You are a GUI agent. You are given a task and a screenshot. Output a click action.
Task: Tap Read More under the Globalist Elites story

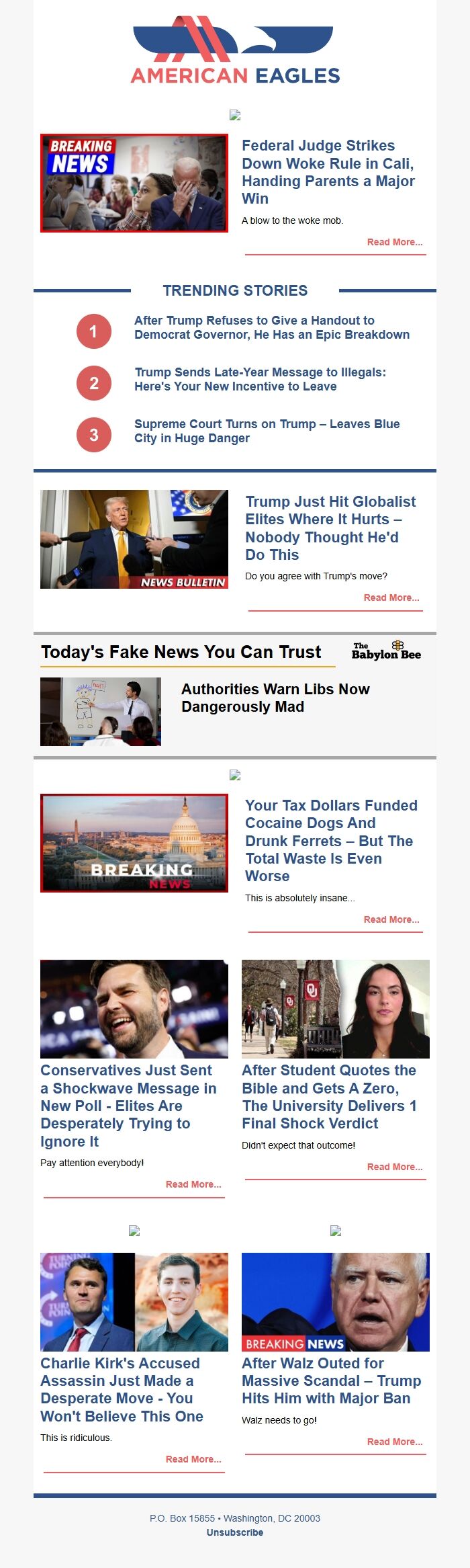coord(391,597)
